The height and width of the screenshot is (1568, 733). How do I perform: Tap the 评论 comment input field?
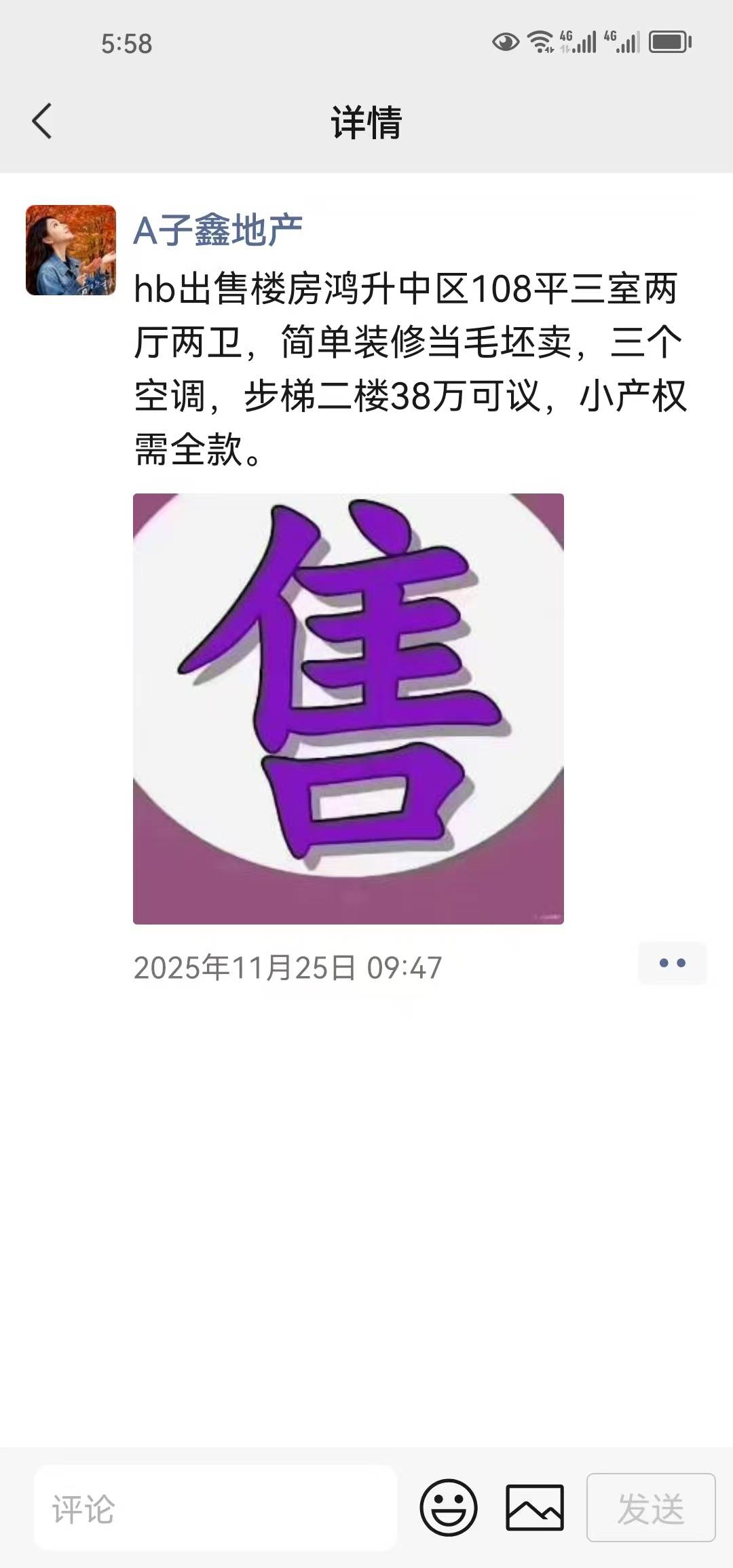click(x=216, y=1508)
